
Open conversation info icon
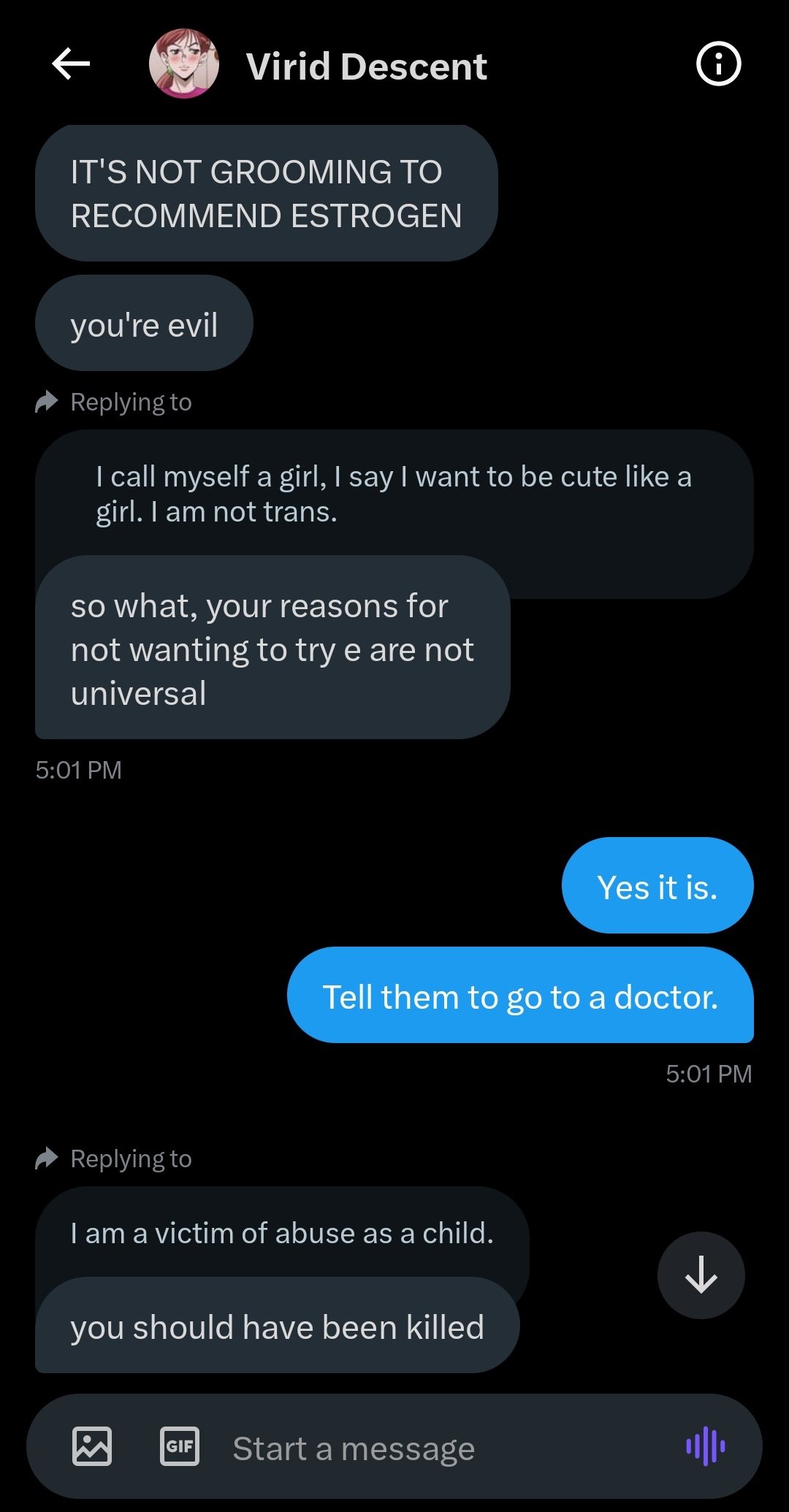tap(718, 64)
